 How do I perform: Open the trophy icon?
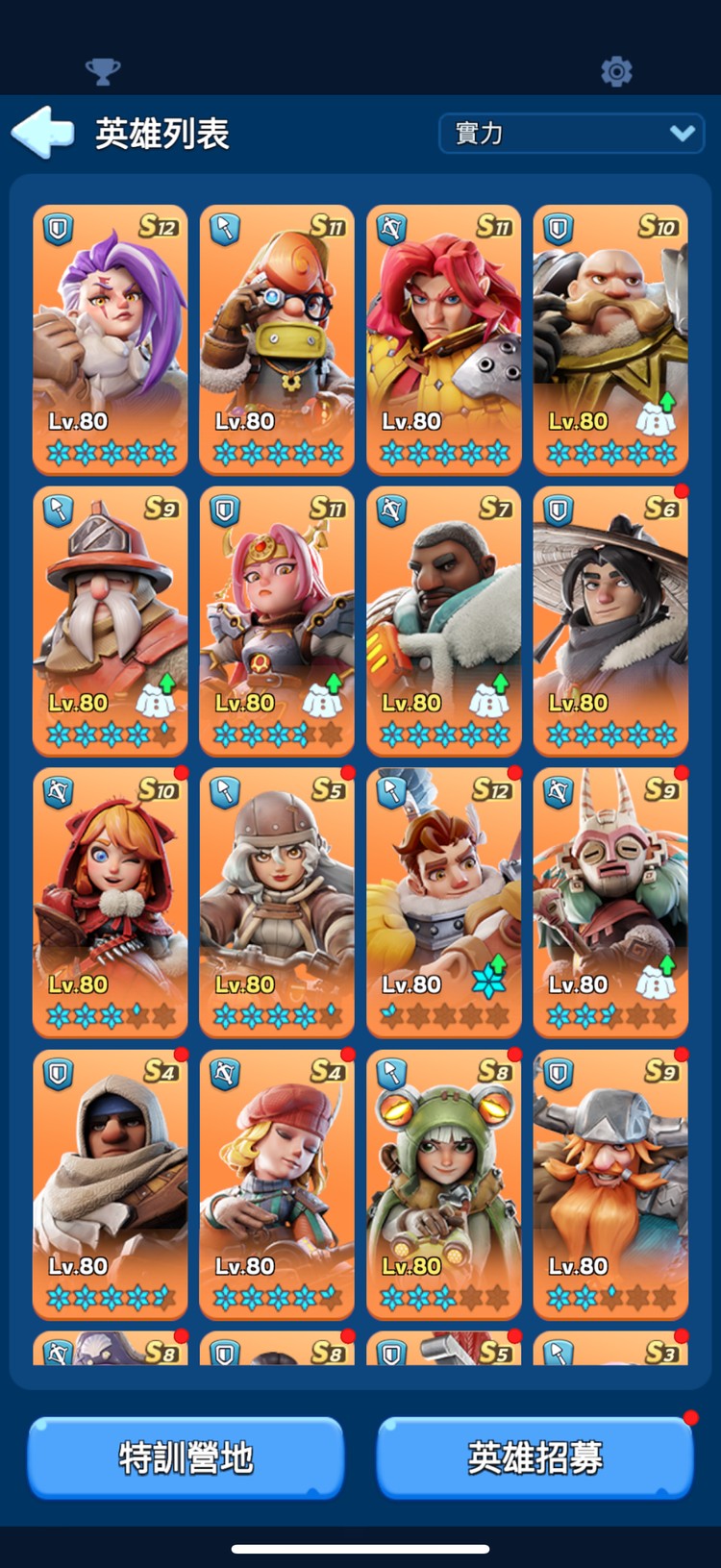[103, 71]
